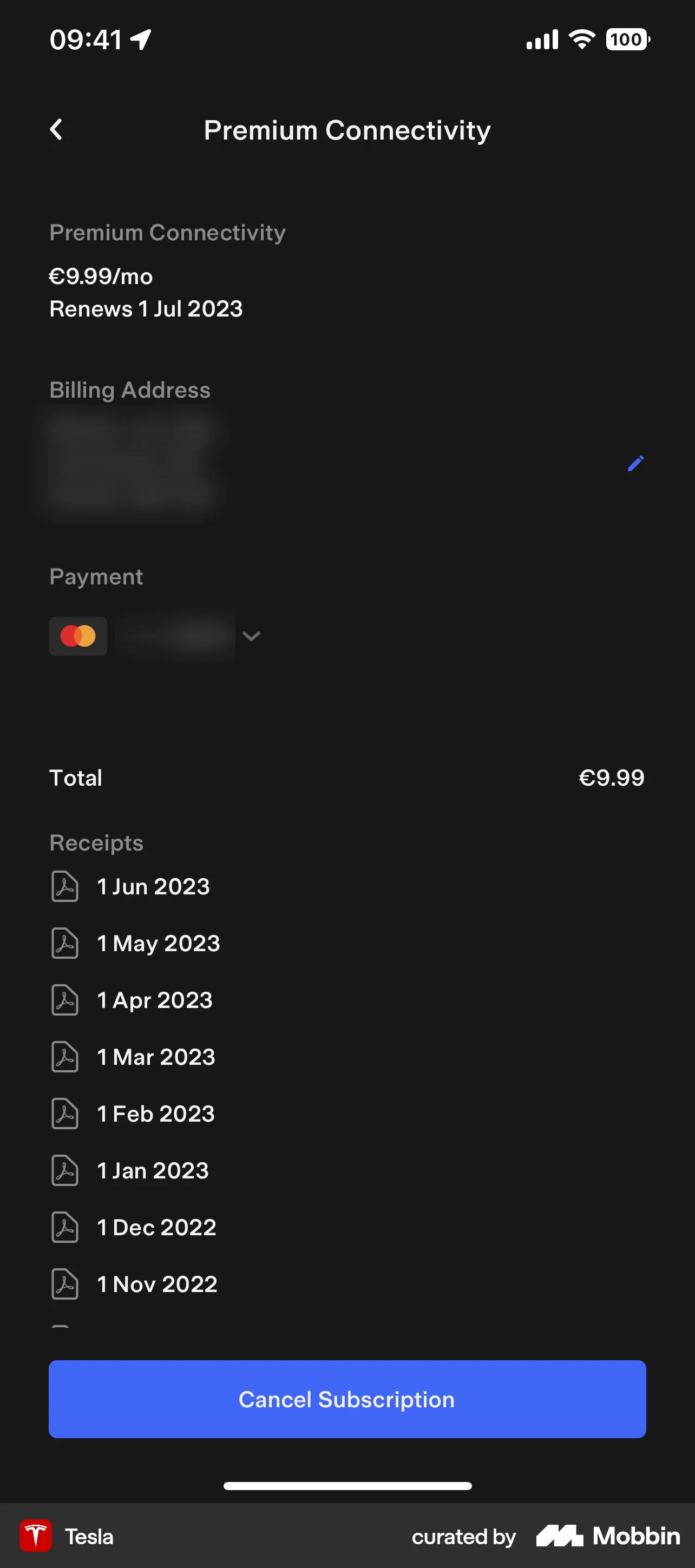The width and height of the screenshot is (695, 1568).
Task: Tap the back chevron to return
Action: pos(56,129)
